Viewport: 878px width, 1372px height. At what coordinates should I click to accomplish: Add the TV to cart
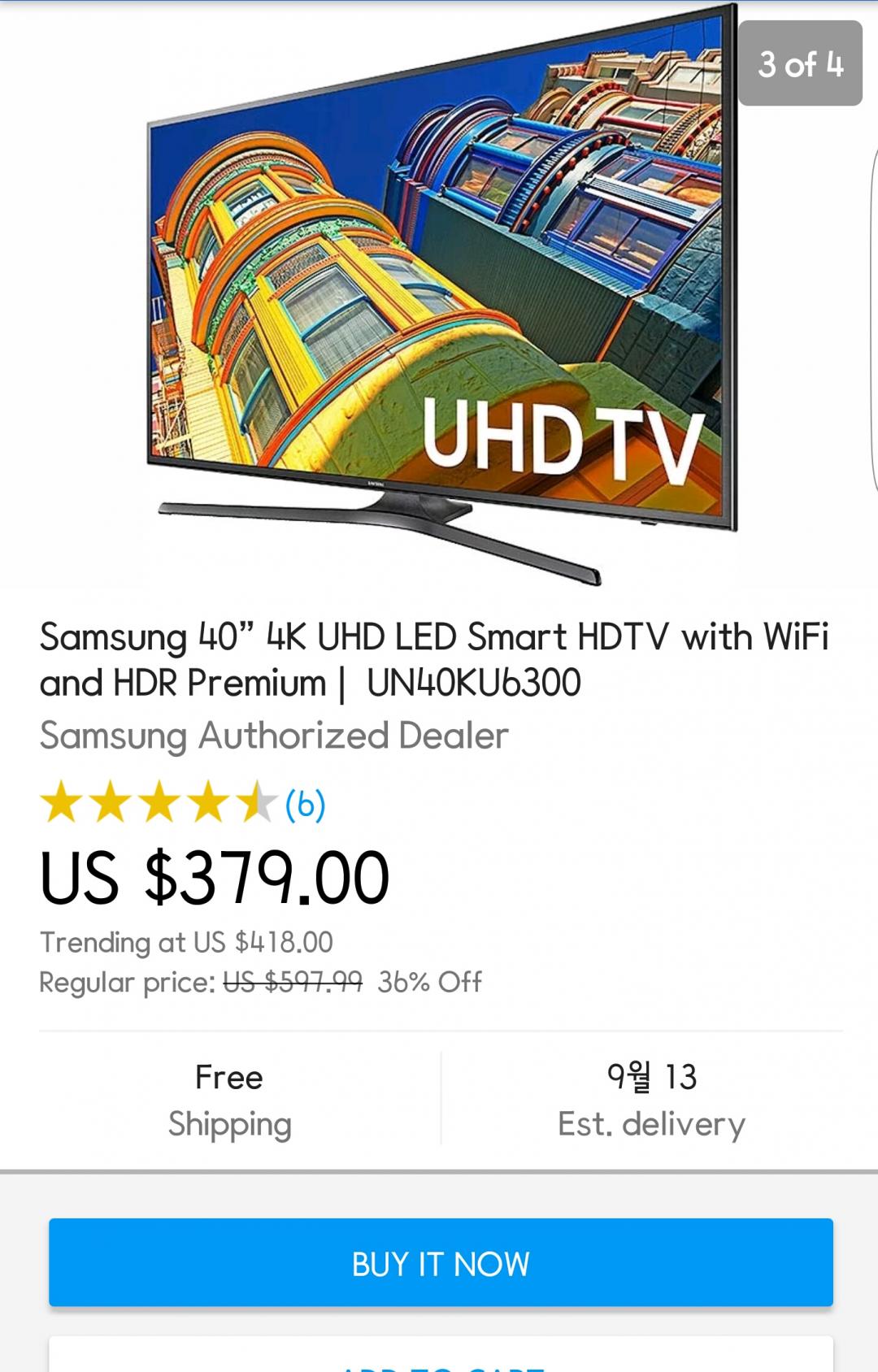(x=441, y=1357)
